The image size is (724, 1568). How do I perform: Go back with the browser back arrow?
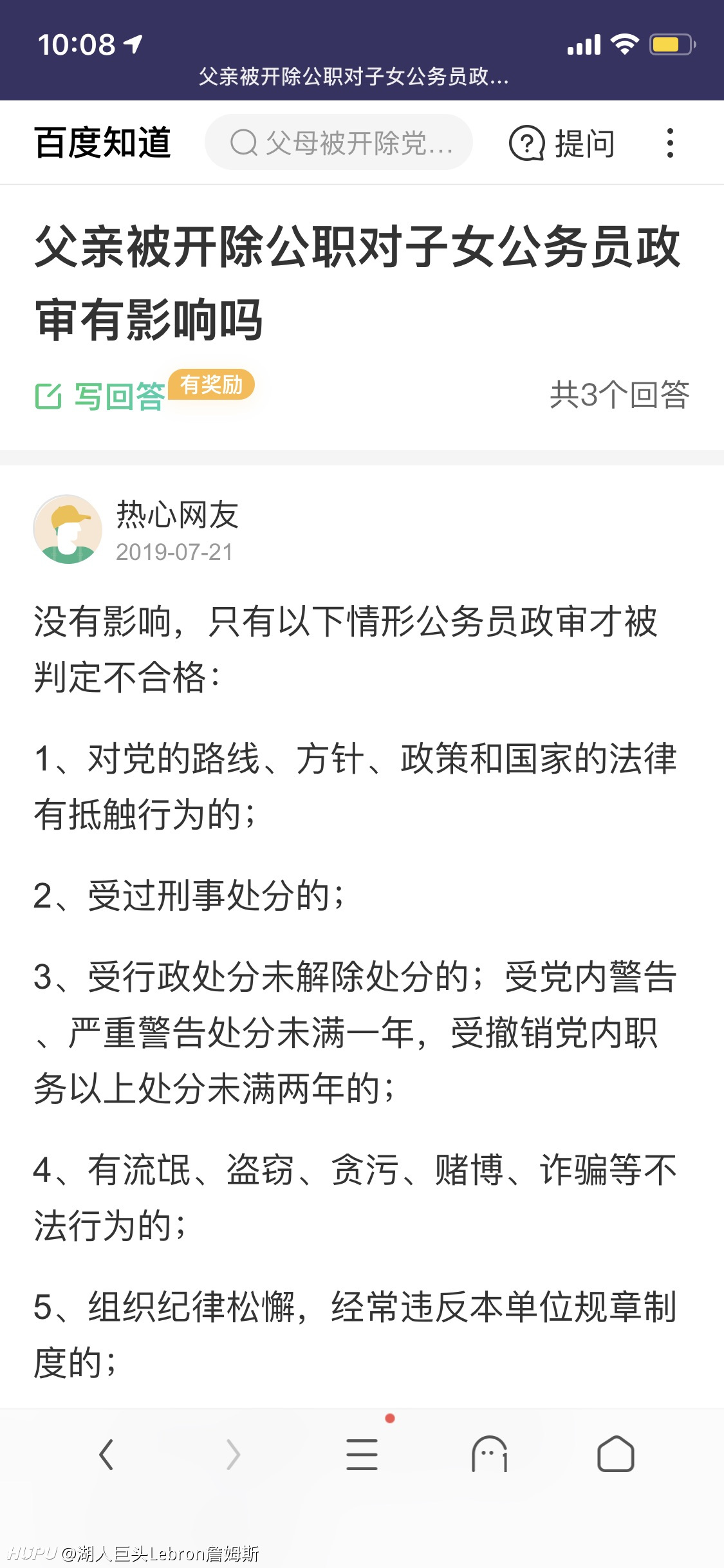(x=106, y=1455)
